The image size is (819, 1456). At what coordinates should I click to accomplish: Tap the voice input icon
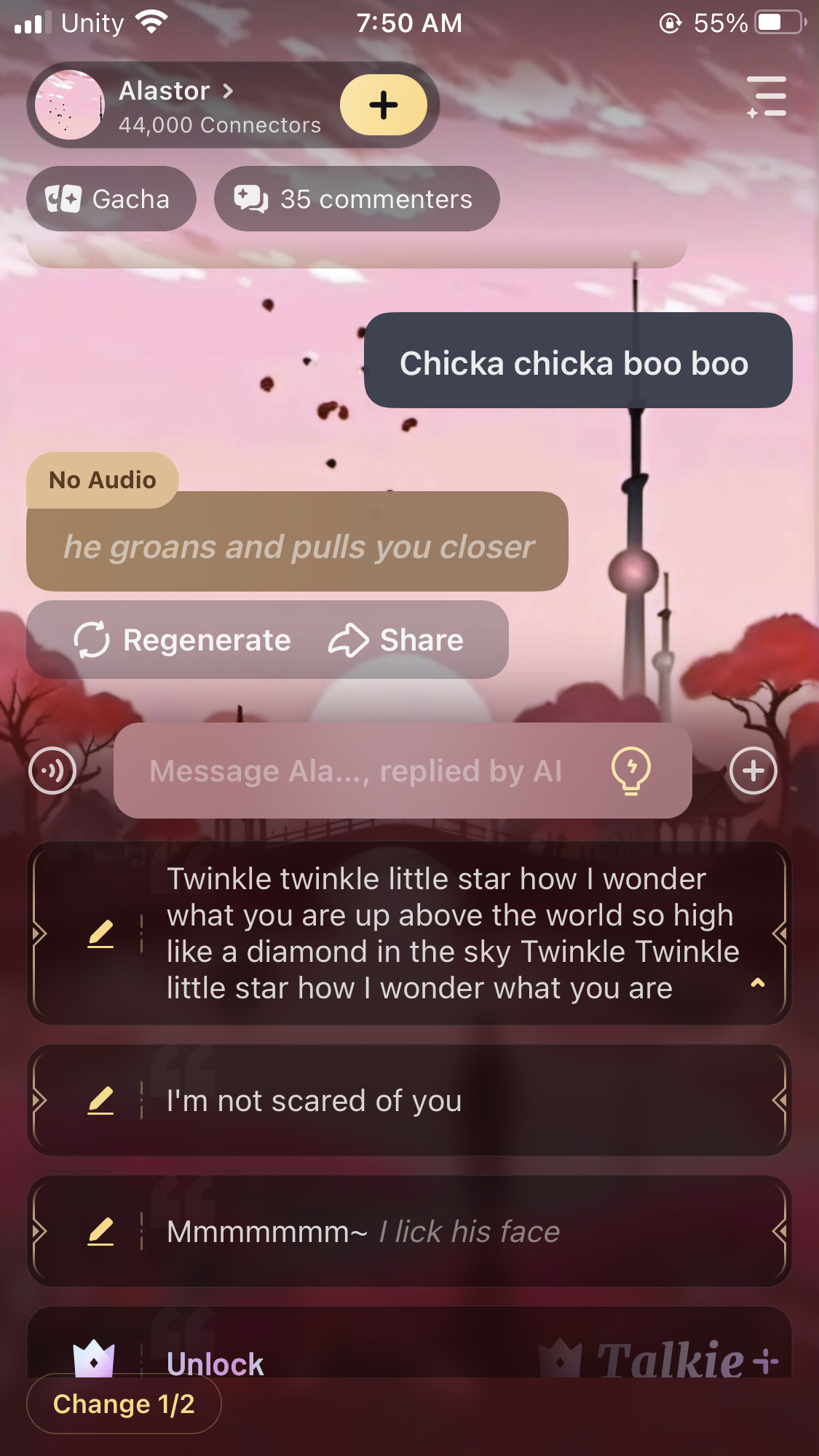tap(52, 771)
